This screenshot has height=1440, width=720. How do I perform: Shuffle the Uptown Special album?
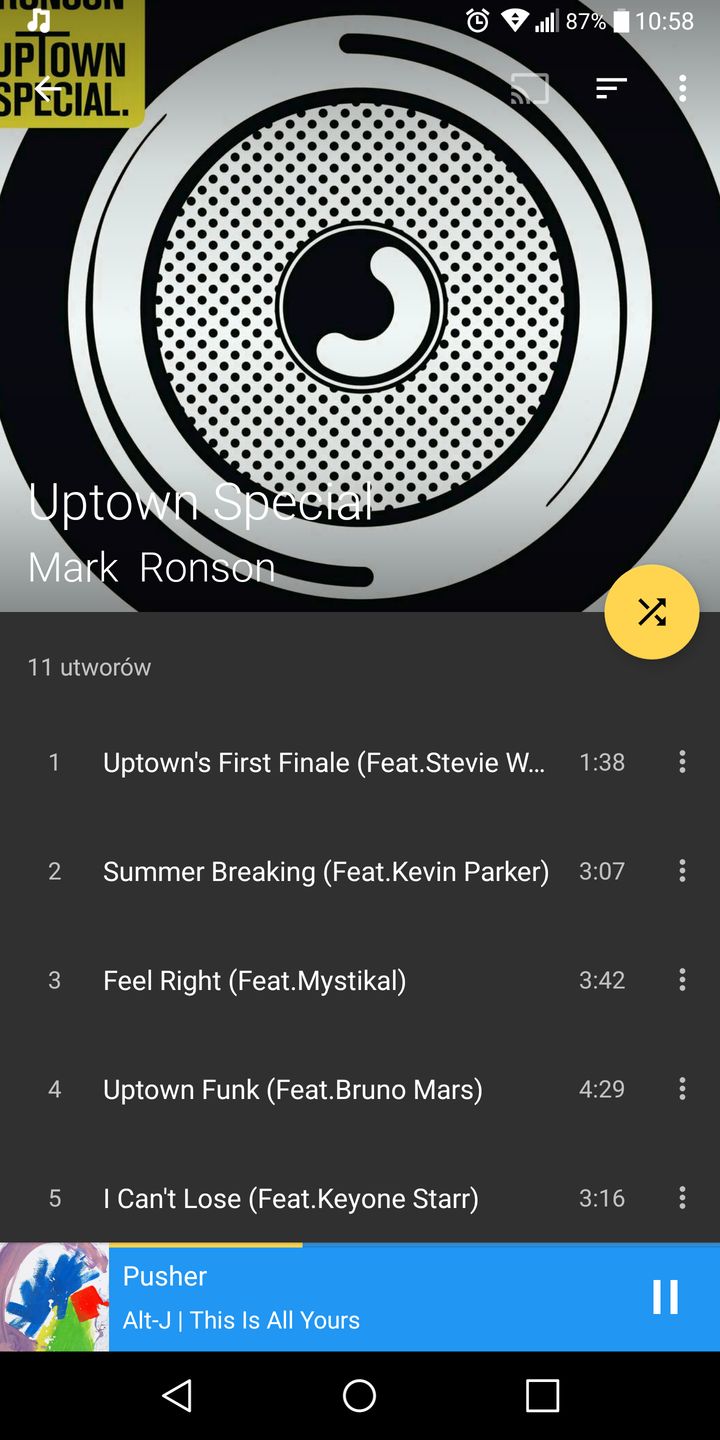[652, 612]
